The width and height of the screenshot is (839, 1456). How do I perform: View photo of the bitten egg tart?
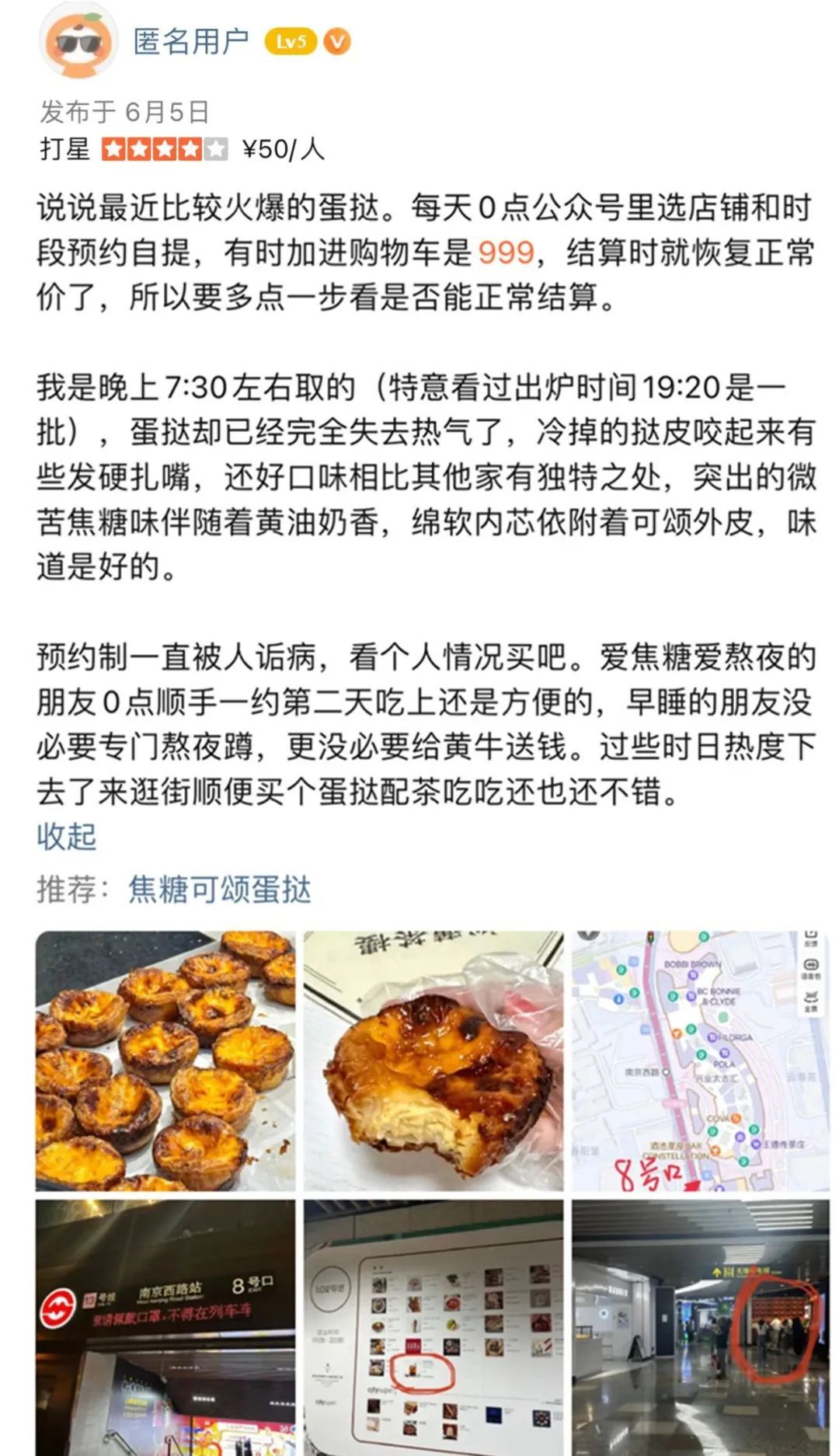[x=433, y=1061]
